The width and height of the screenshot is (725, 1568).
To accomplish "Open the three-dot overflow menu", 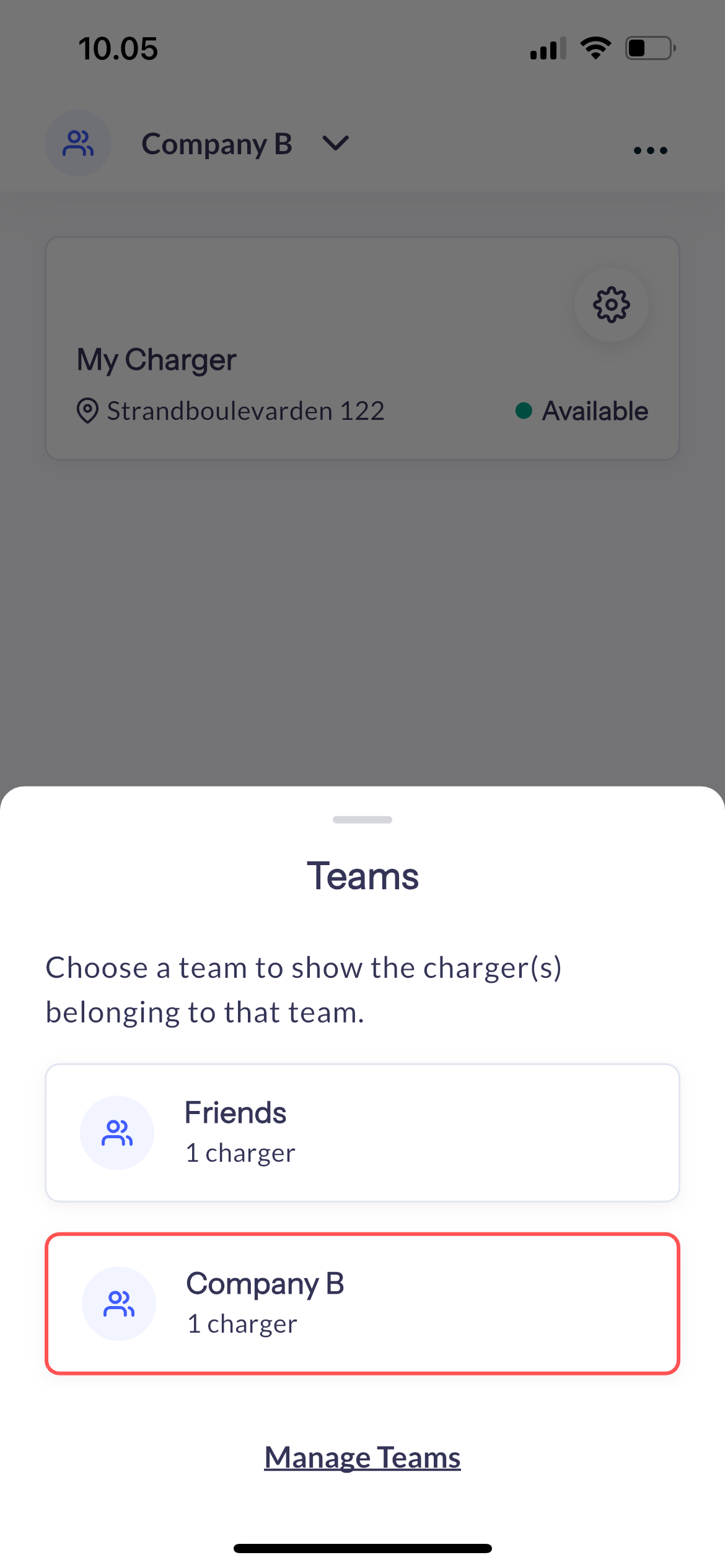I will [650, 150].
